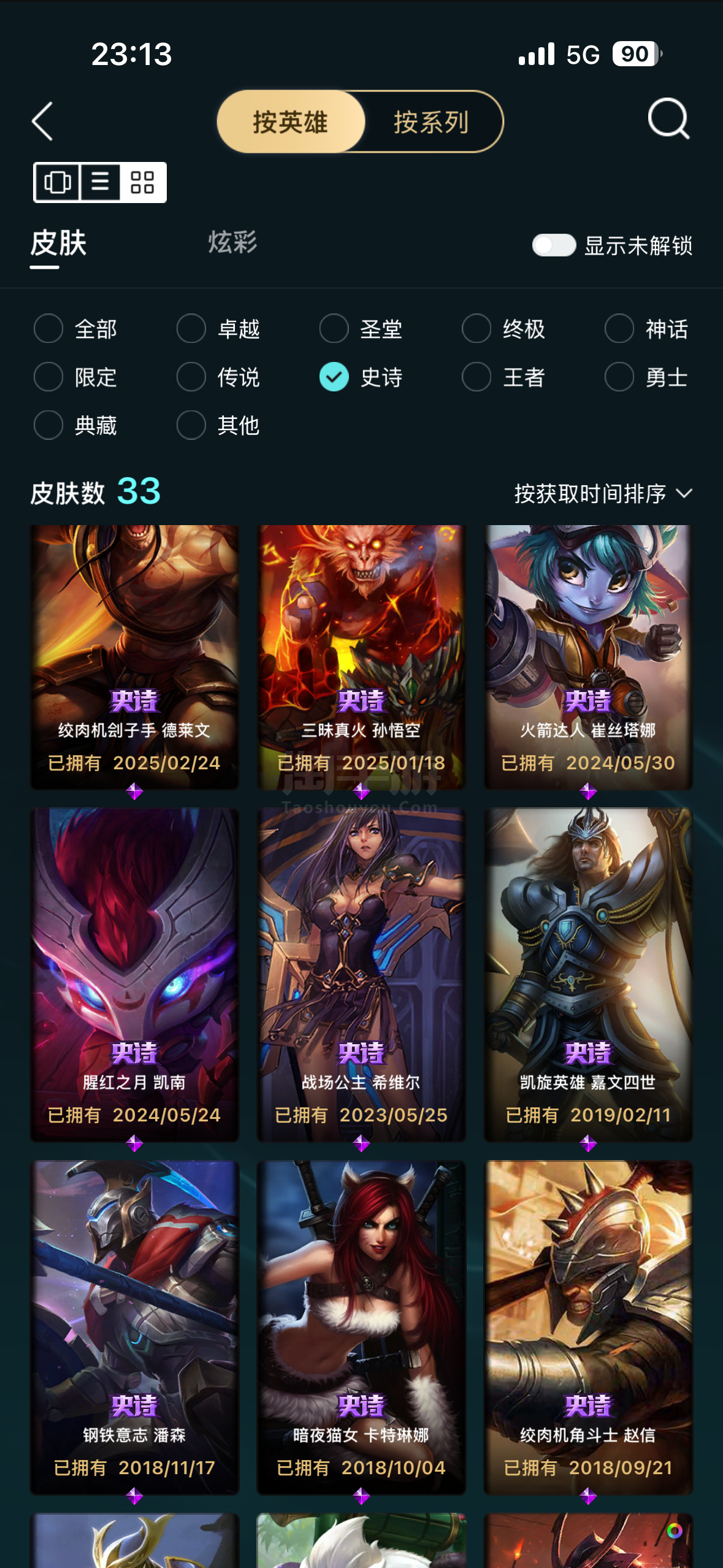Switch to the 按系列 segment
Viewport: 723px width, 1568px height.
[432, 122]
